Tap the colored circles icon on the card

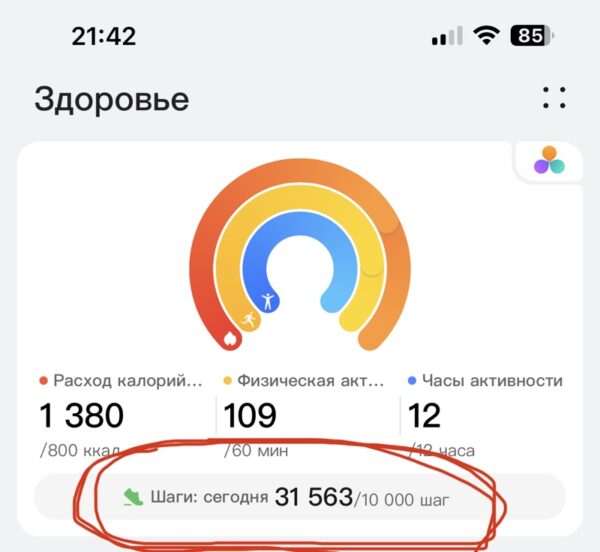click(548, 160)
